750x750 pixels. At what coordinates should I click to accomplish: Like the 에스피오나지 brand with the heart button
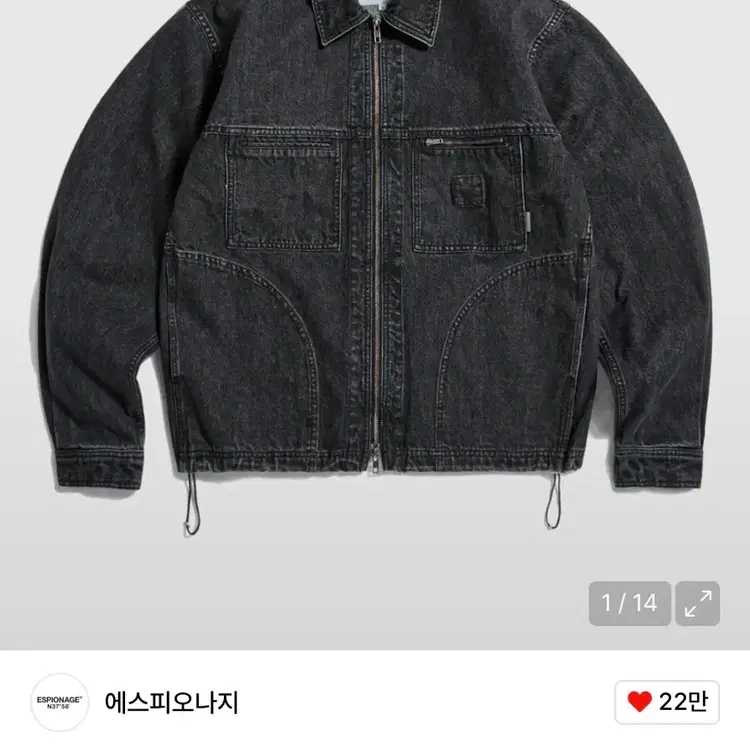pyautogui.click(x=667, y=702)
